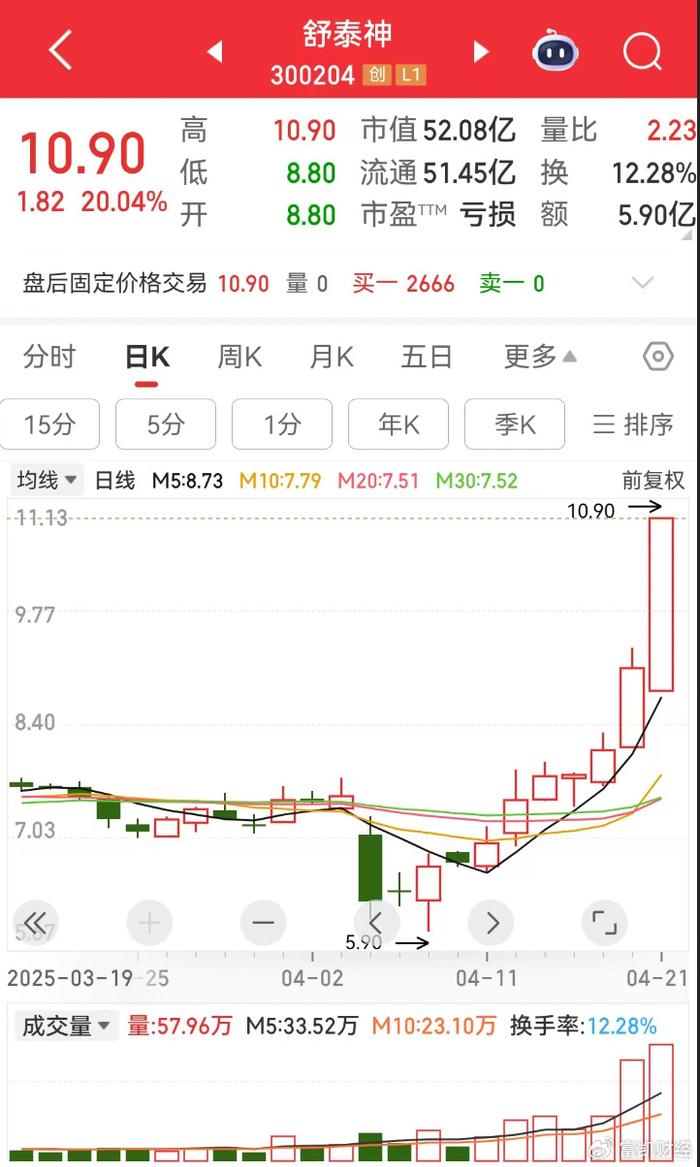This screenshot has height=1167, width=700.
Task: Open stock search
Action: coord(642,50)
